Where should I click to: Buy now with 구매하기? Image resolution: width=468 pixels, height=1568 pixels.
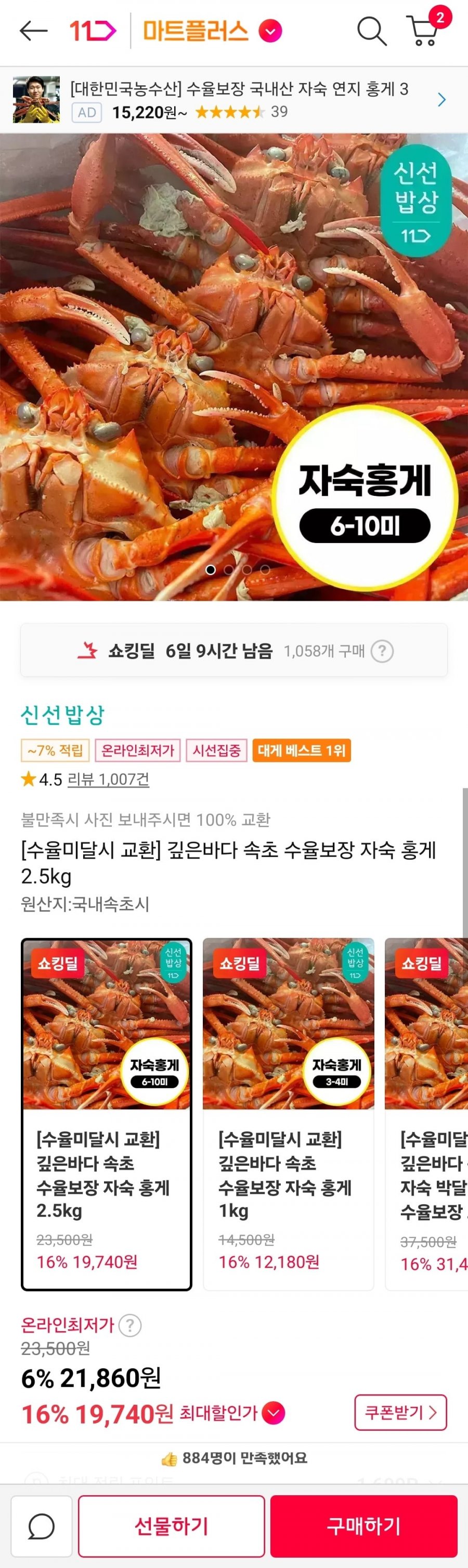click(364, 1526)
